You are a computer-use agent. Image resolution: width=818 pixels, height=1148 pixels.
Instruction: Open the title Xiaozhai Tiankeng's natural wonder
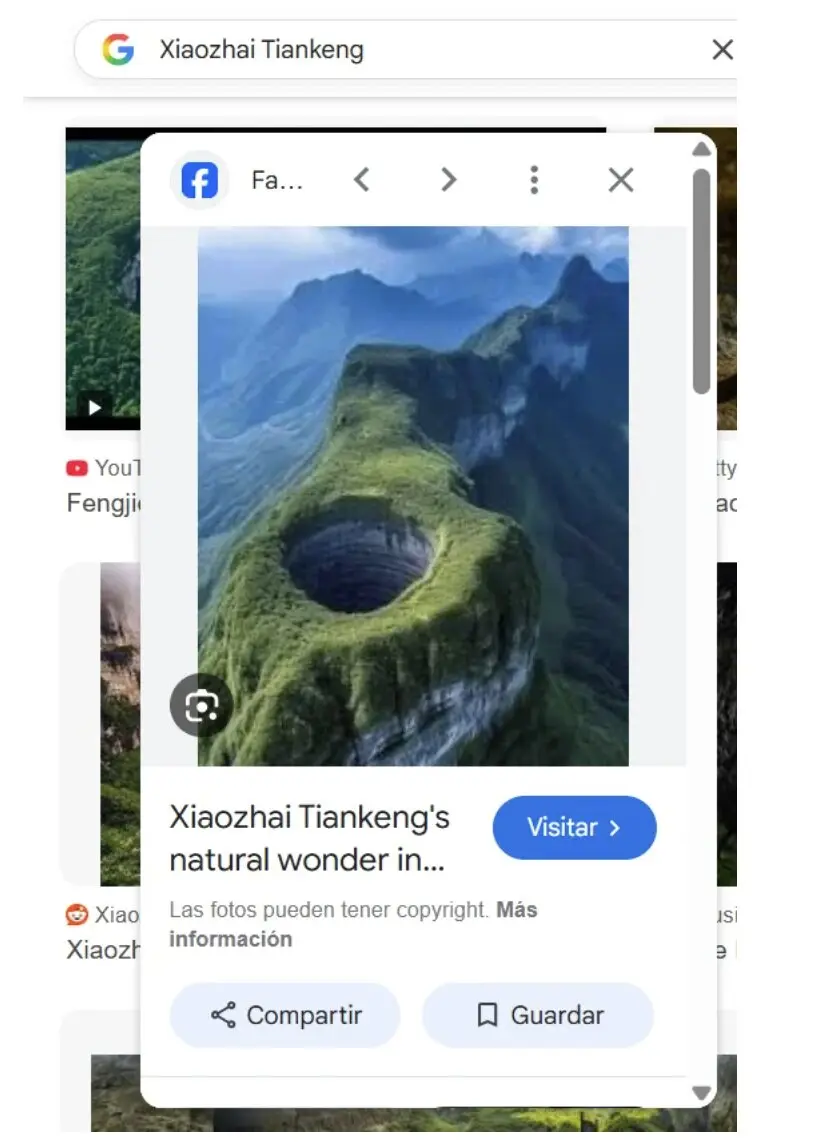tap(310, 838)
